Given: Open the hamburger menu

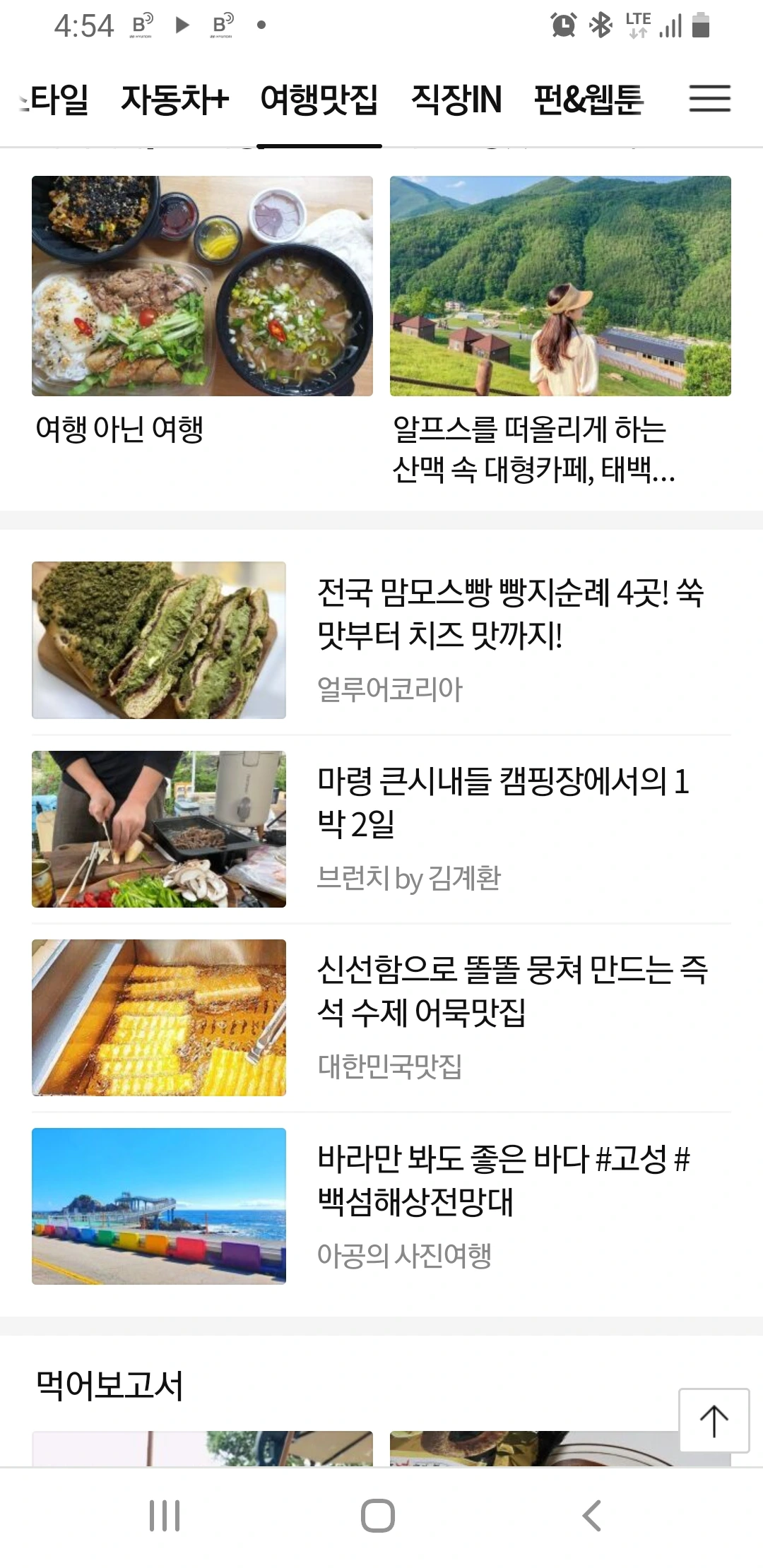Looking at the screenshot, I should (709, 99).
